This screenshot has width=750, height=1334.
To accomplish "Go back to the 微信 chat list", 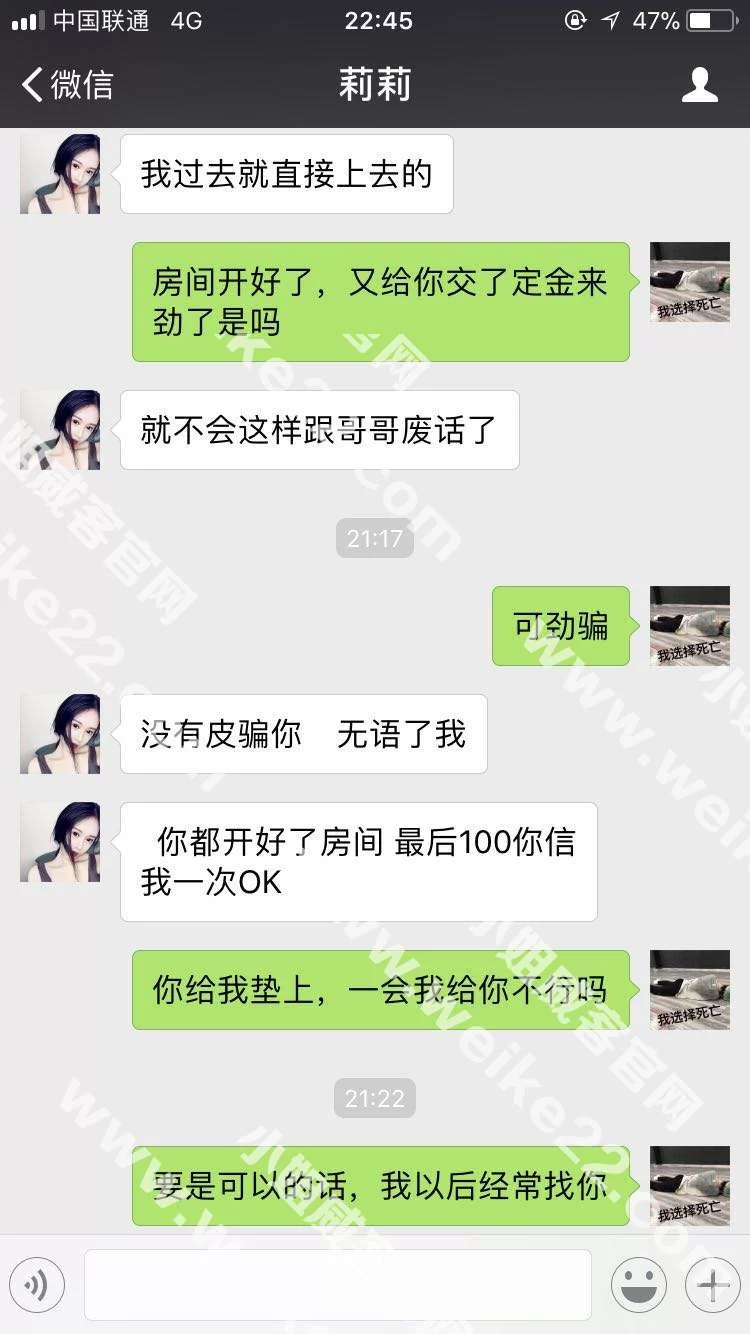I will (x=68, y=85).
